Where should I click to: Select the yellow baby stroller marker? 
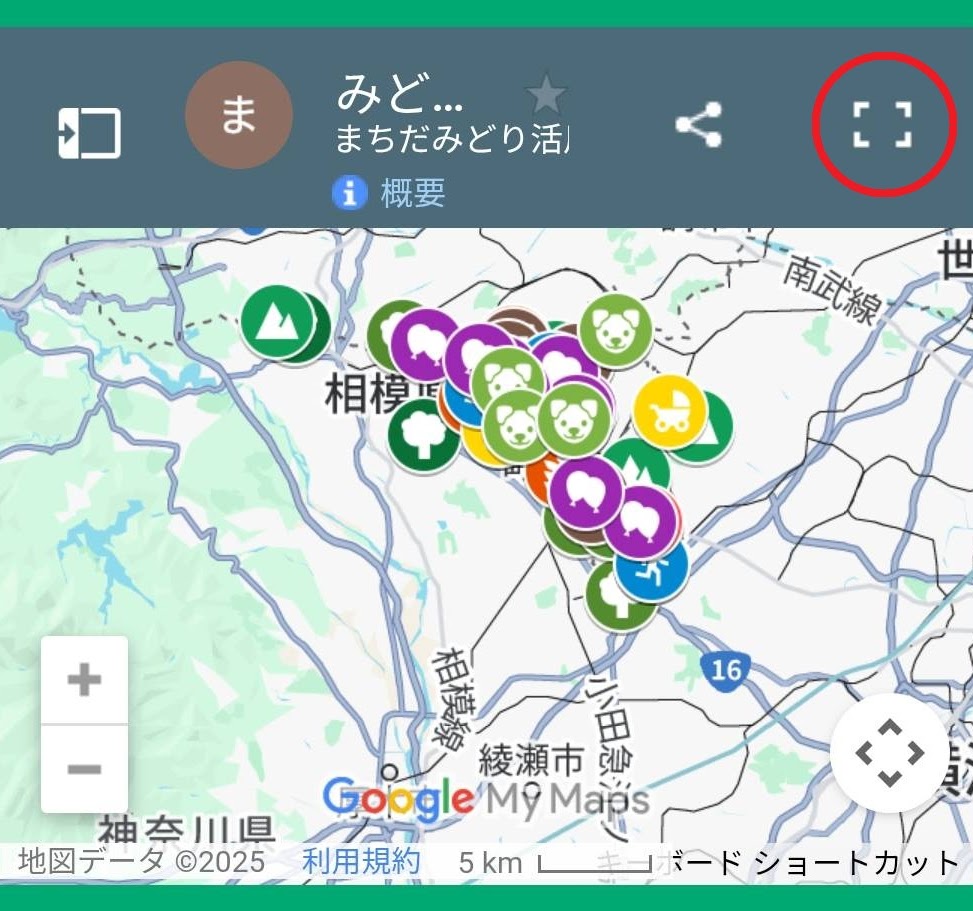click(x=669, y=411)
